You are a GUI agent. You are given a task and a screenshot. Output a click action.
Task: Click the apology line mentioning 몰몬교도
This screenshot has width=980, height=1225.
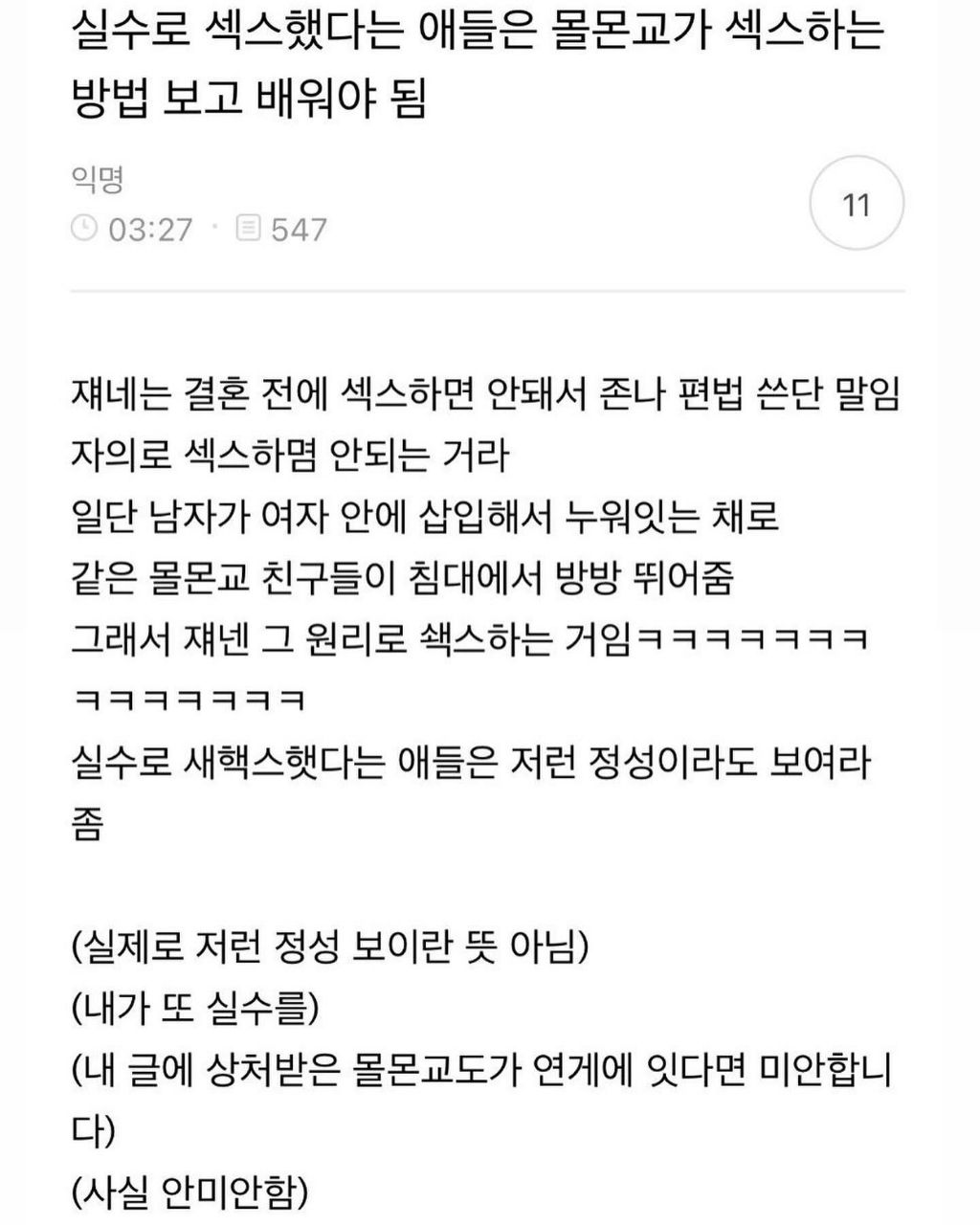(479, 1074)
